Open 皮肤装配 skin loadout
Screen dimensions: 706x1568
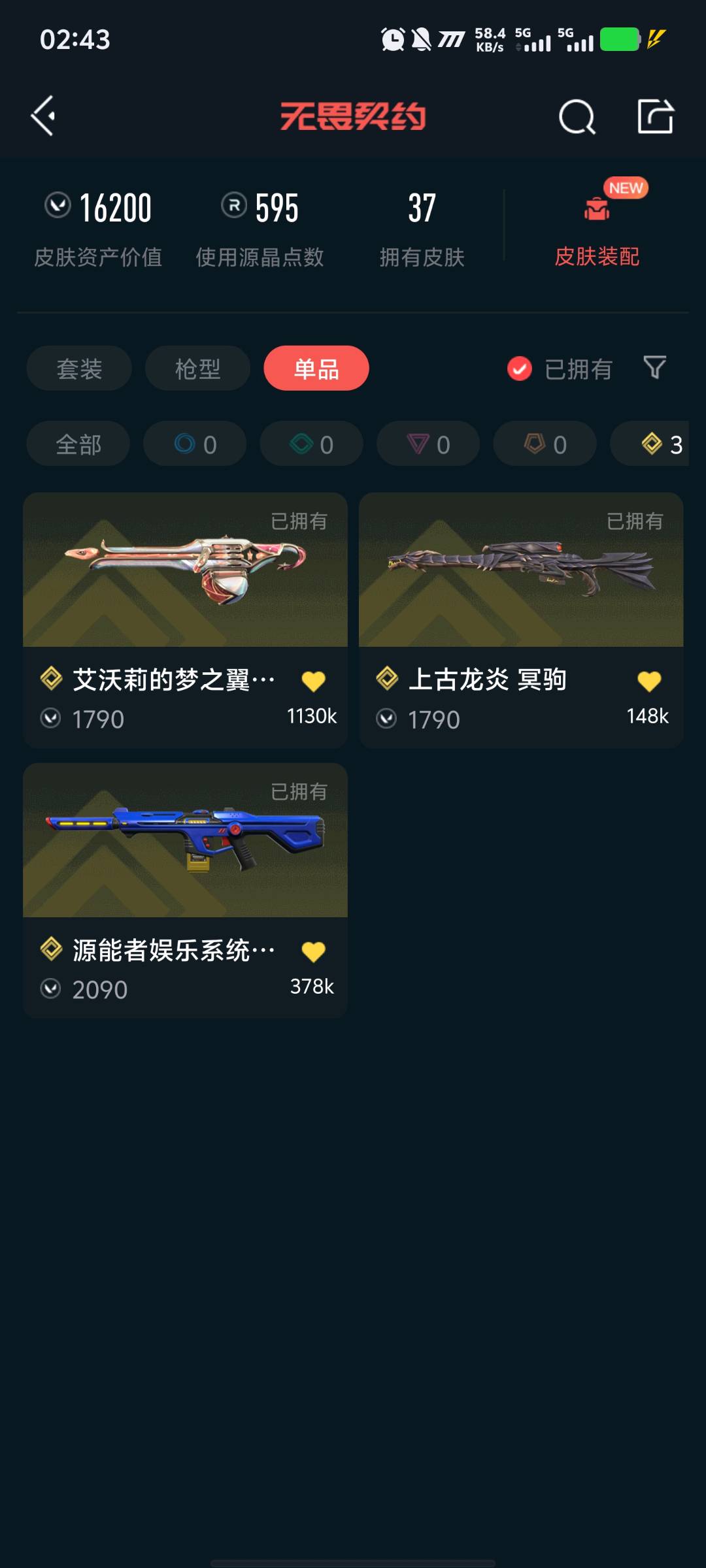coord(596,229)
